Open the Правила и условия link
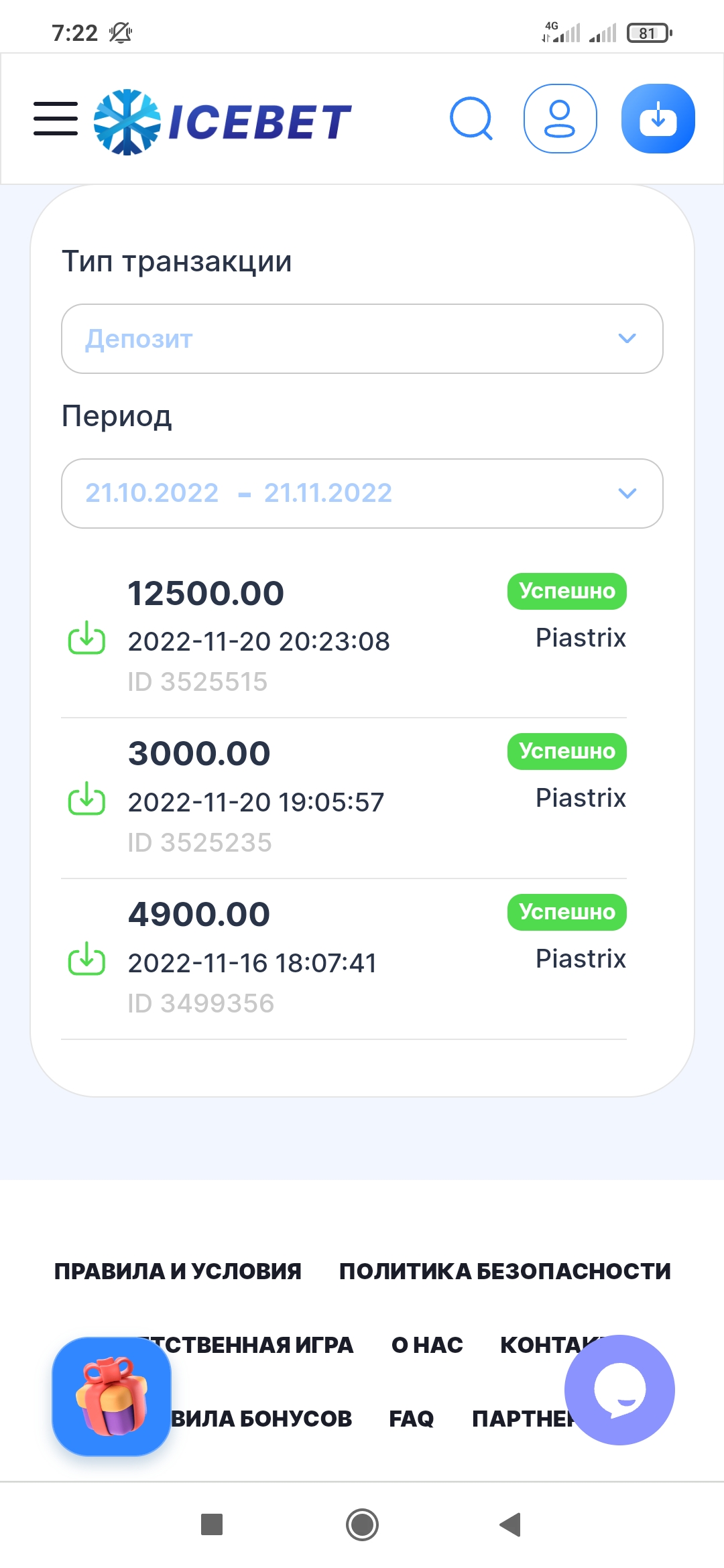Viewport: 724px width, 1568px height. point(178,1271)
